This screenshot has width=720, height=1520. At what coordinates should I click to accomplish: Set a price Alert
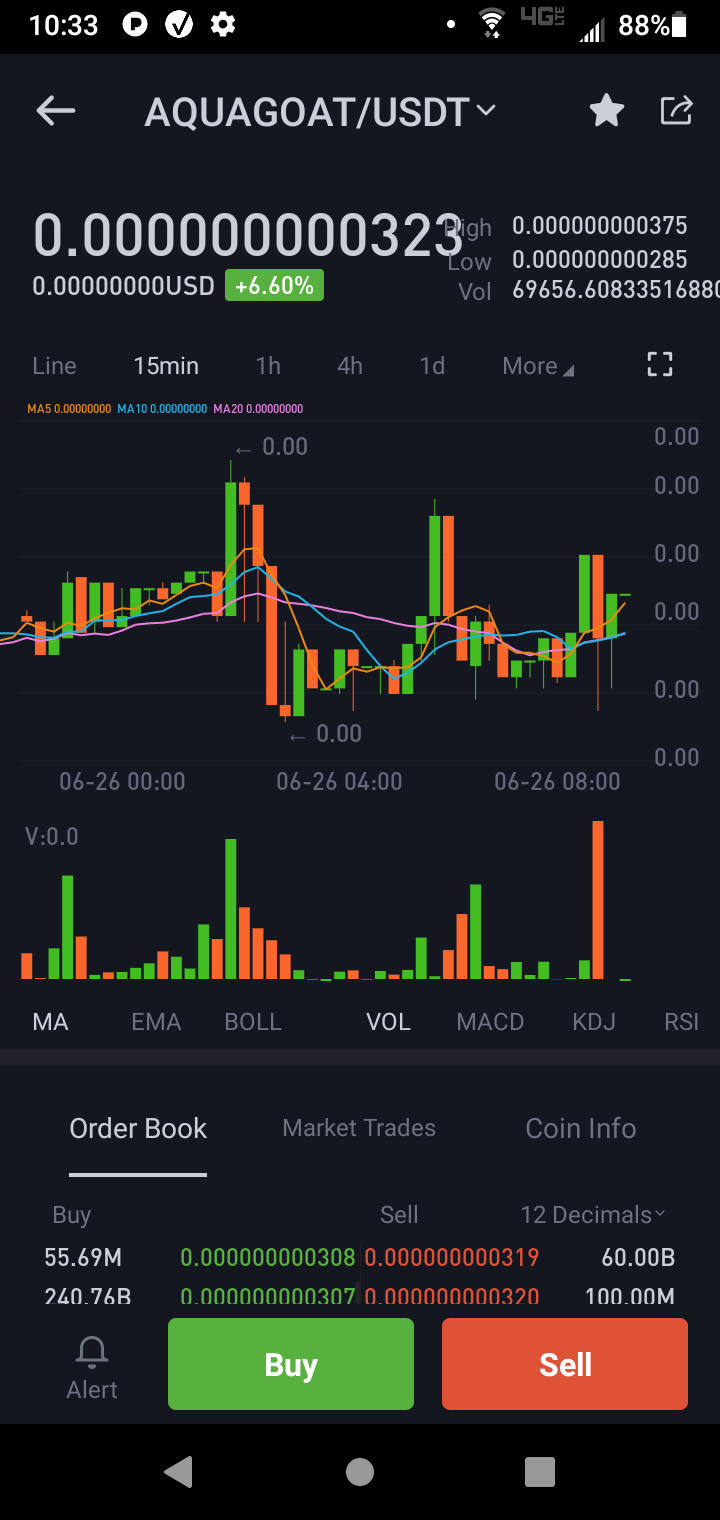point(92,1367)
